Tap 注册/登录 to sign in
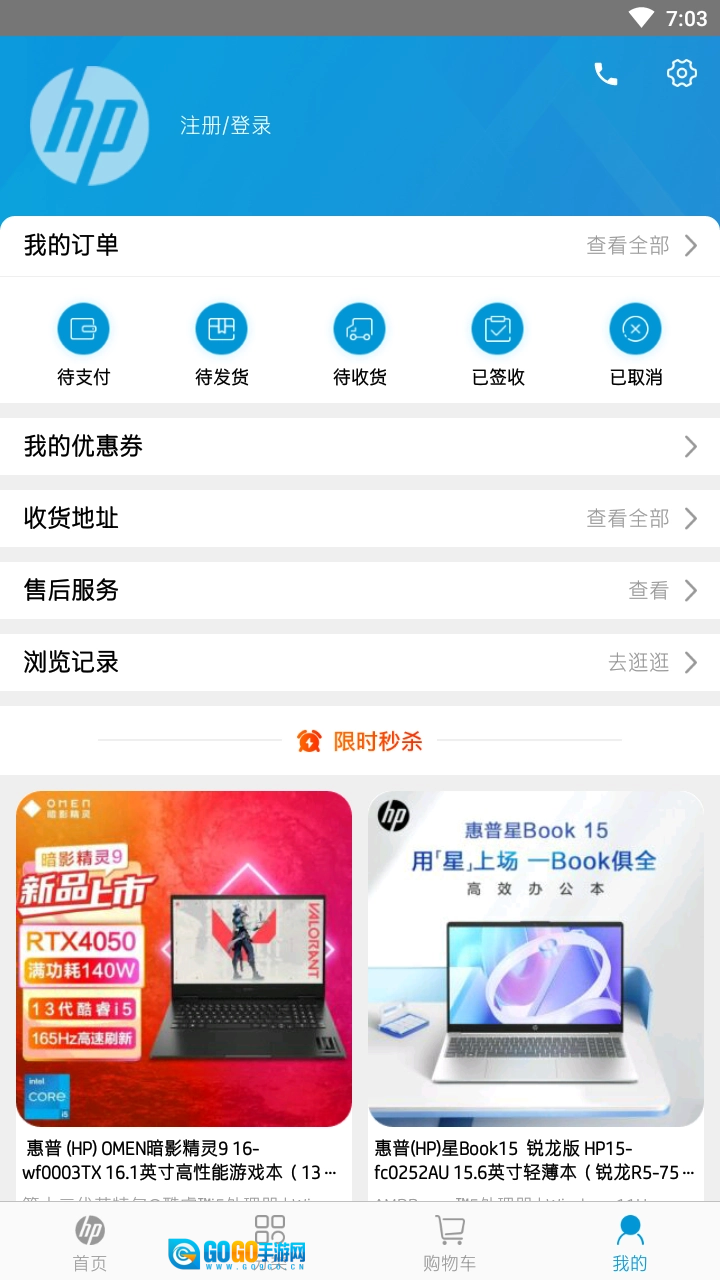The height and width of the screenshot is (1280, 720). pos(226,126)
